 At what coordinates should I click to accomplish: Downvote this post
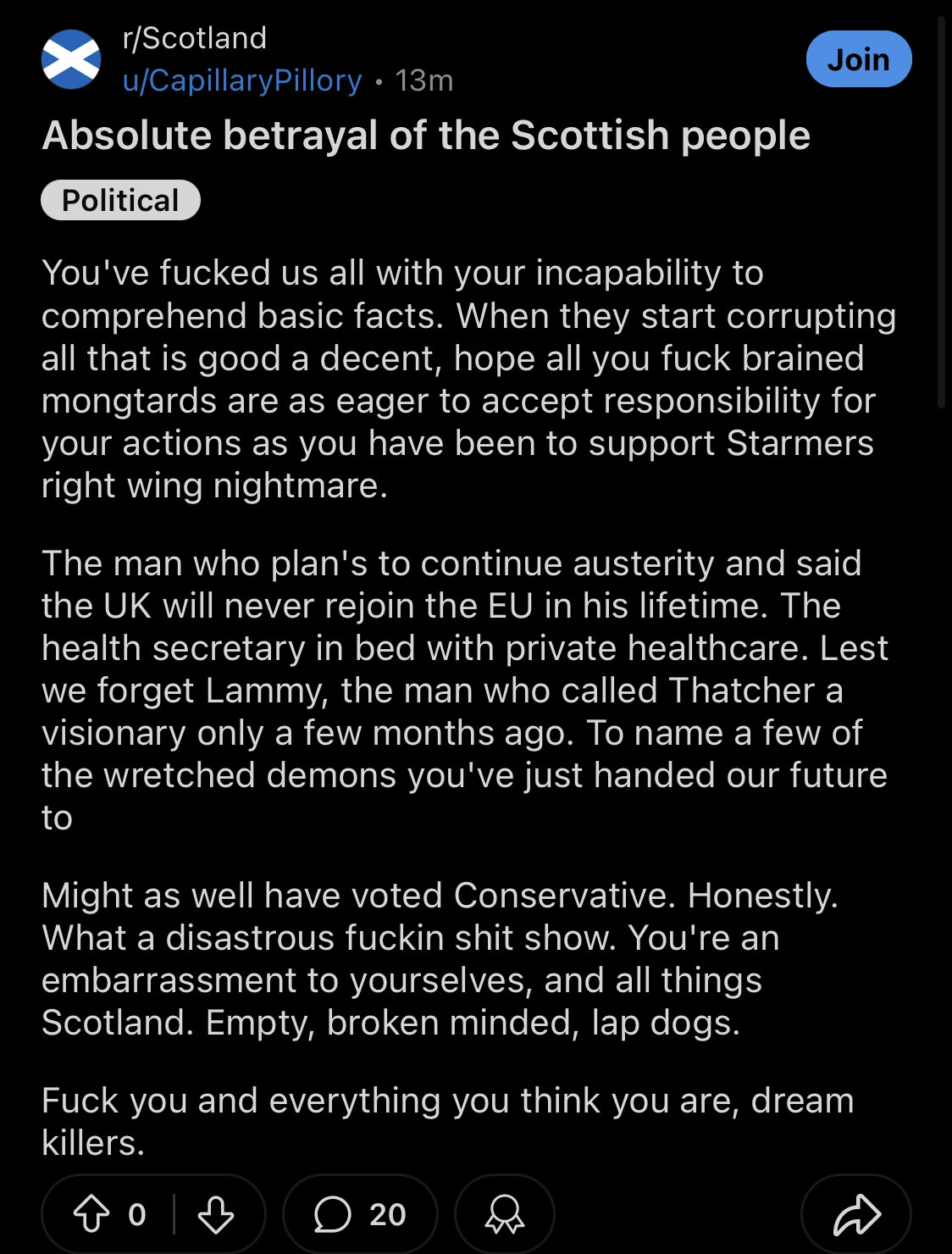tap(216, 1213)
